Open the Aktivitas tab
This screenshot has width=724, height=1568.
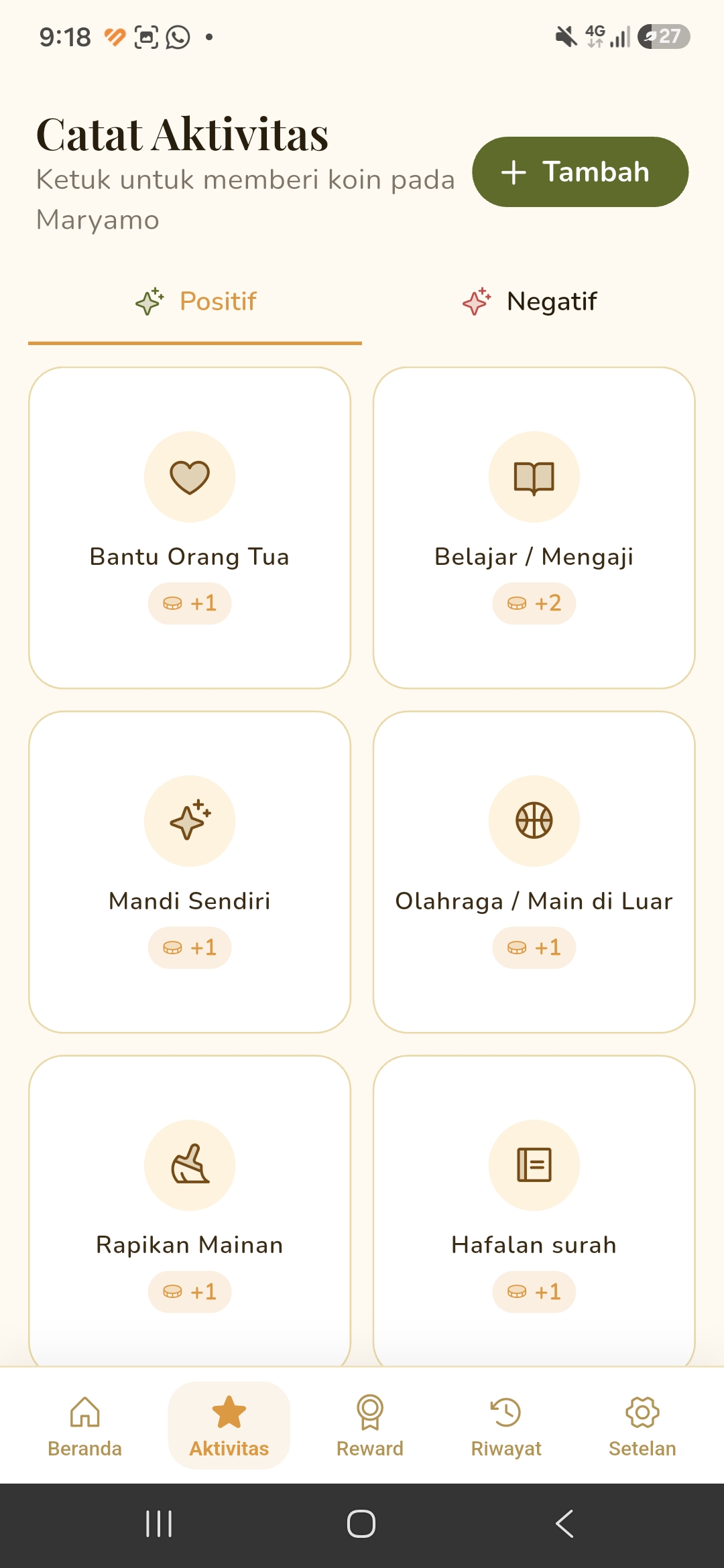tap(229, 1426)
